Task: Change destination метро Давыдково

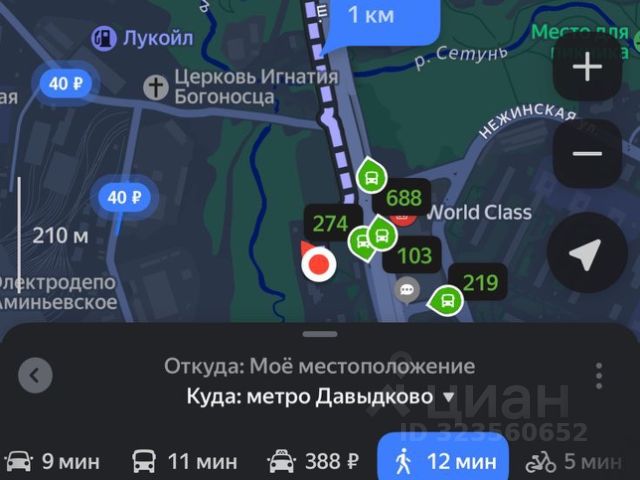Action: pos(320,396)
